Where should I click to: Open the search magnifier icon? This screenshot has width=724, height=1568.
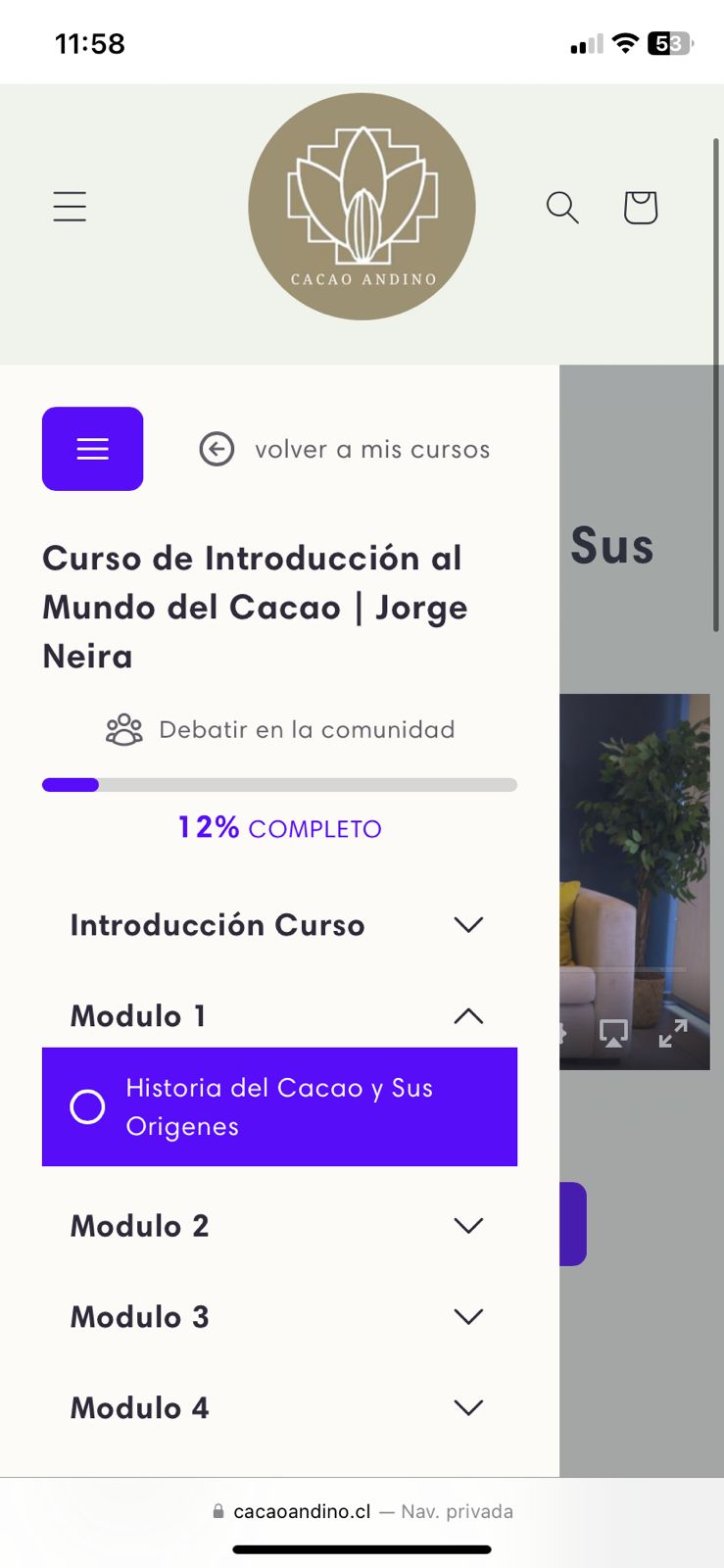562,207
